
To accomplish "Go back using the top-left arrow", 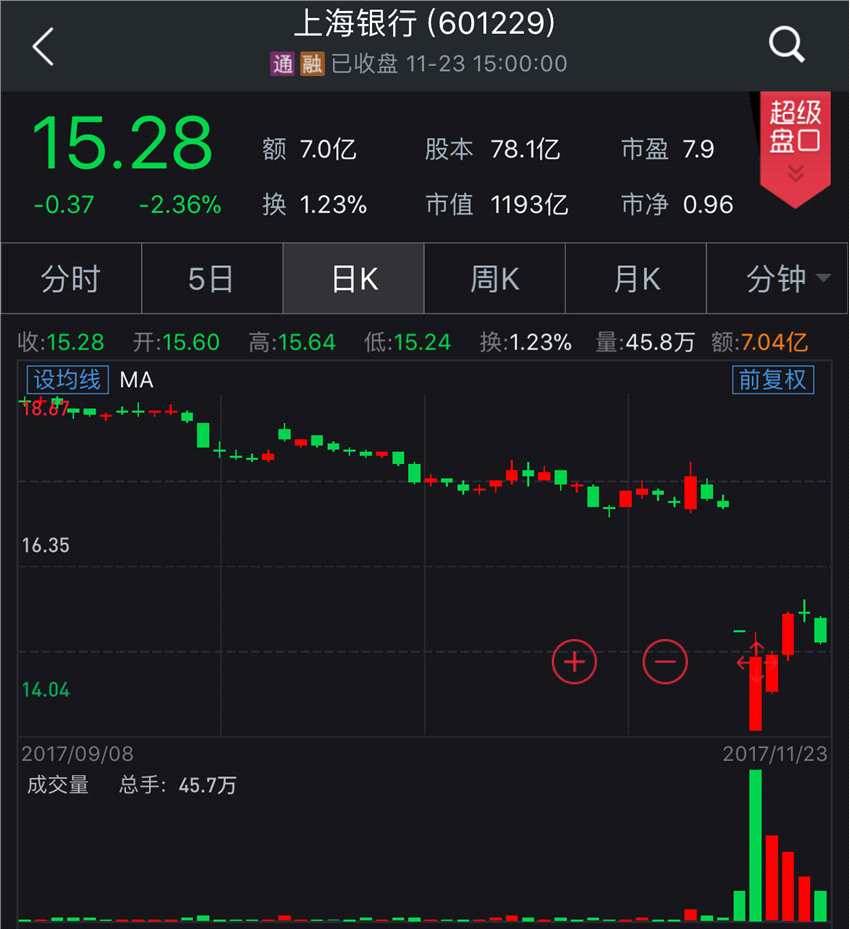I will point(43,46).
